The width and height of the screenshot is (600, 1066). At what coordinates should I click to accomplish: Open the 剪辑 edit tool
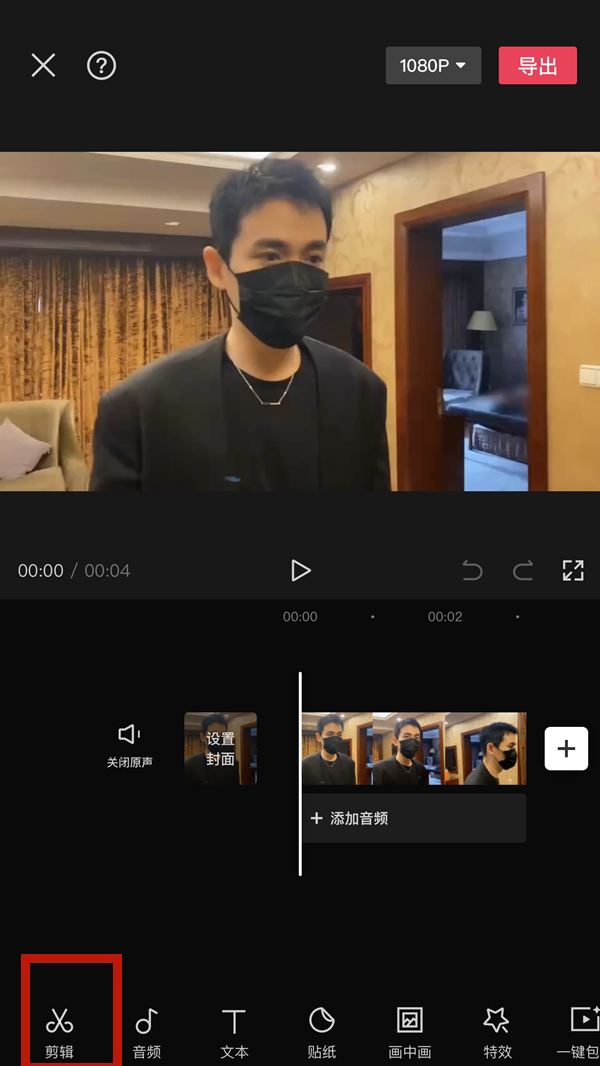(x=60, y=1030)
